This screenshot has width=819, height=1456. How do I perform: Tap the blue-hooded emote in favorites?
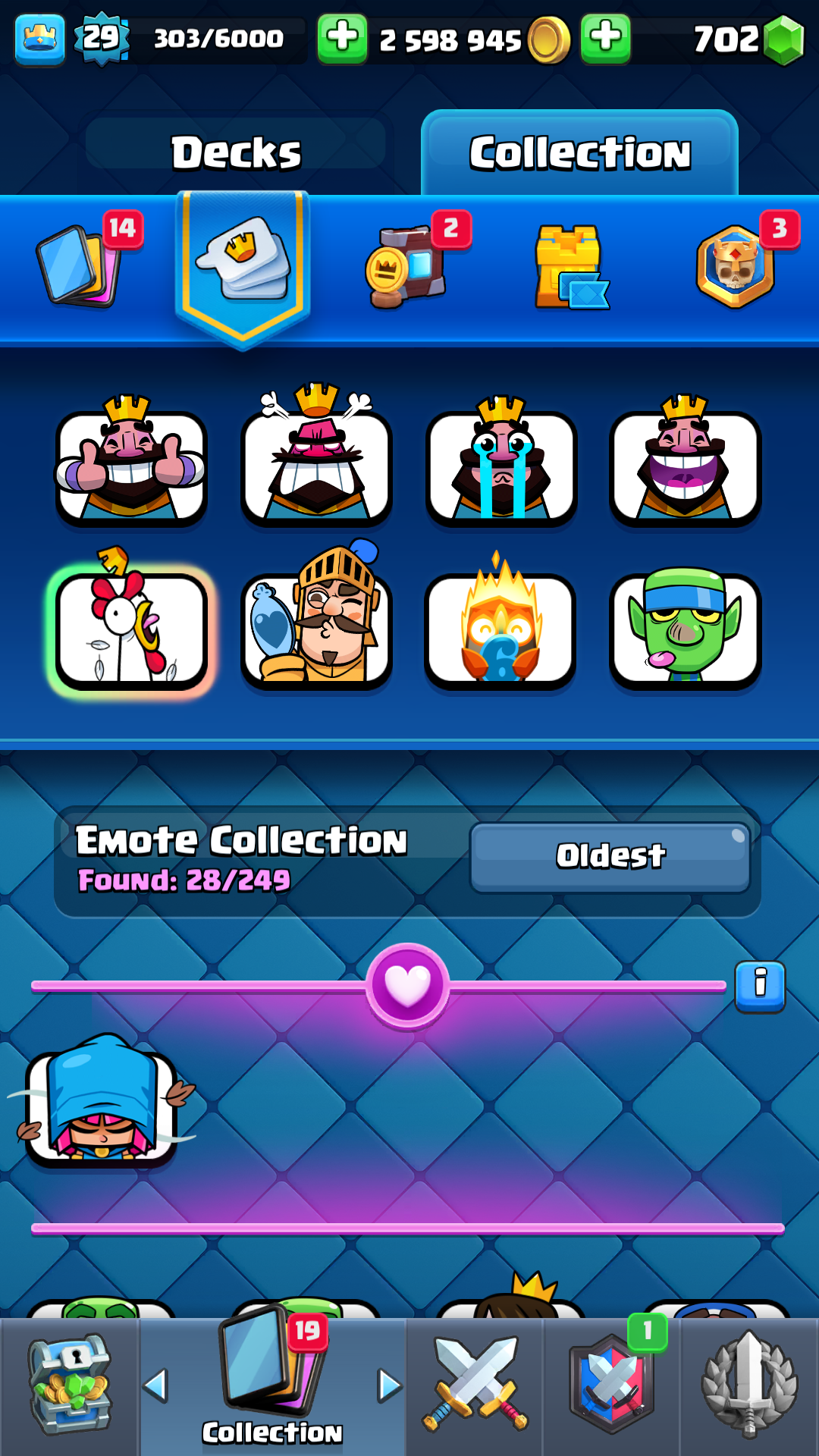(x=102, y=1101)
